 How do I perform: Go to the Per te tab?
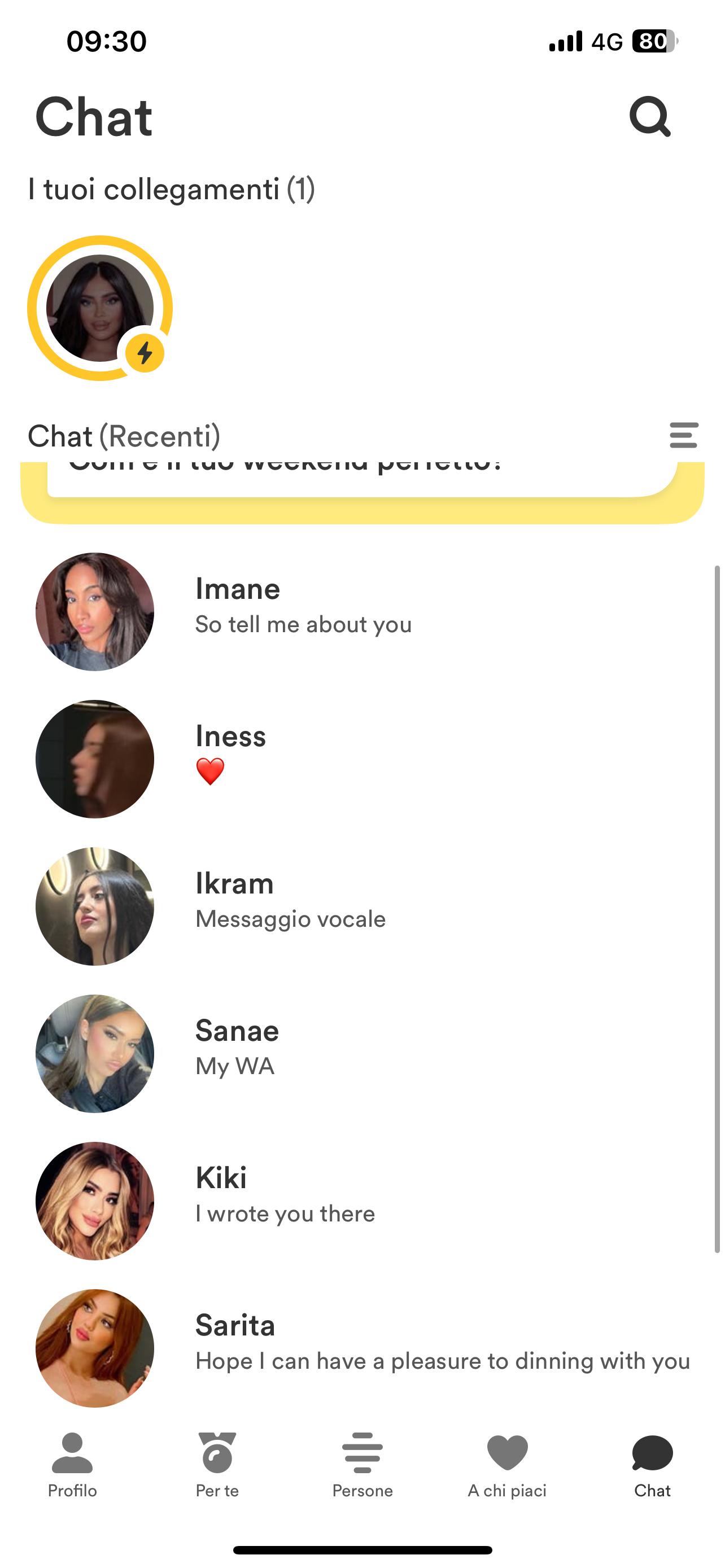(x=217, y=1465)
